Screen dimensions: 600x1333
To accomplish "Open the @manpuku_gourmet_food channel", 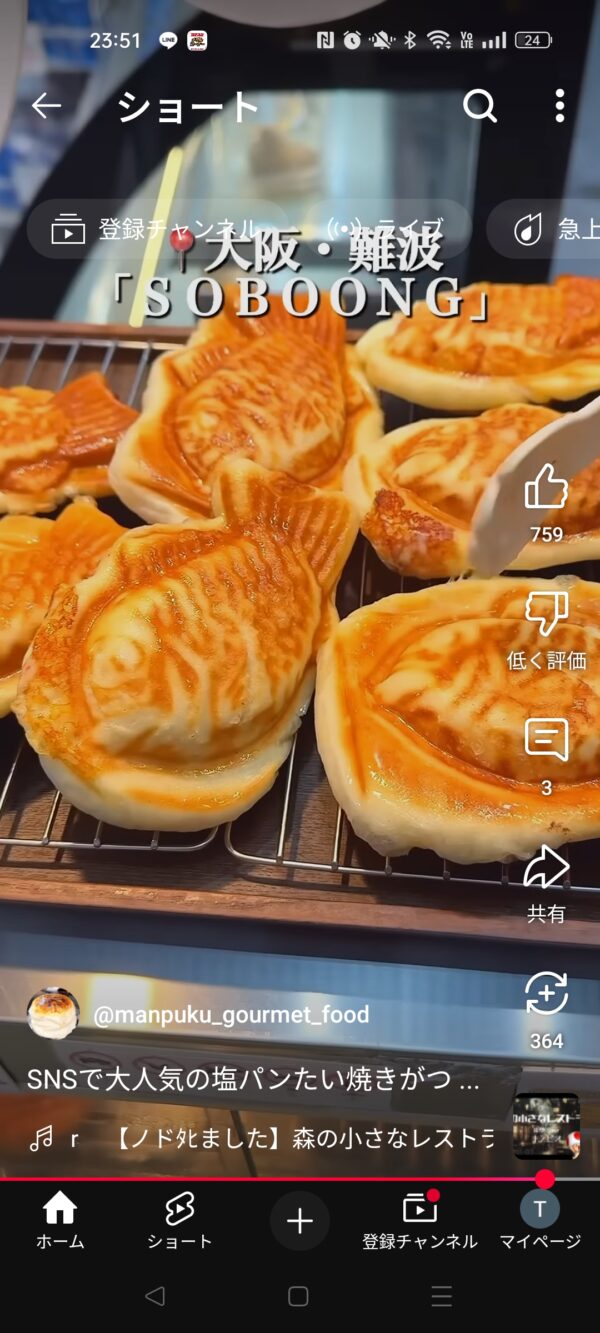I will coord(230,1015).
